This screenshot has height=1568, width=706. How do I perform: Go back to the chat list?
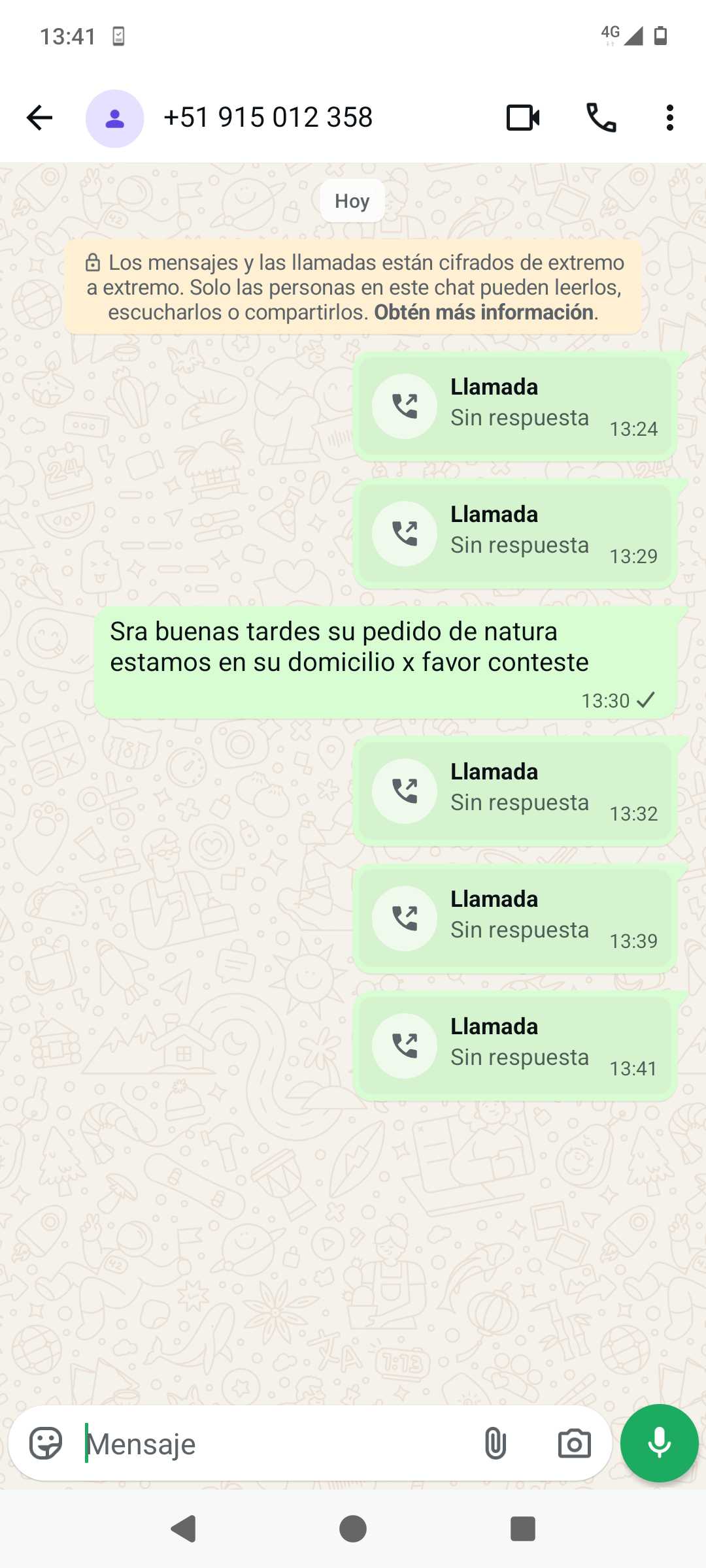pyautogui.click(x=39, y=118)
